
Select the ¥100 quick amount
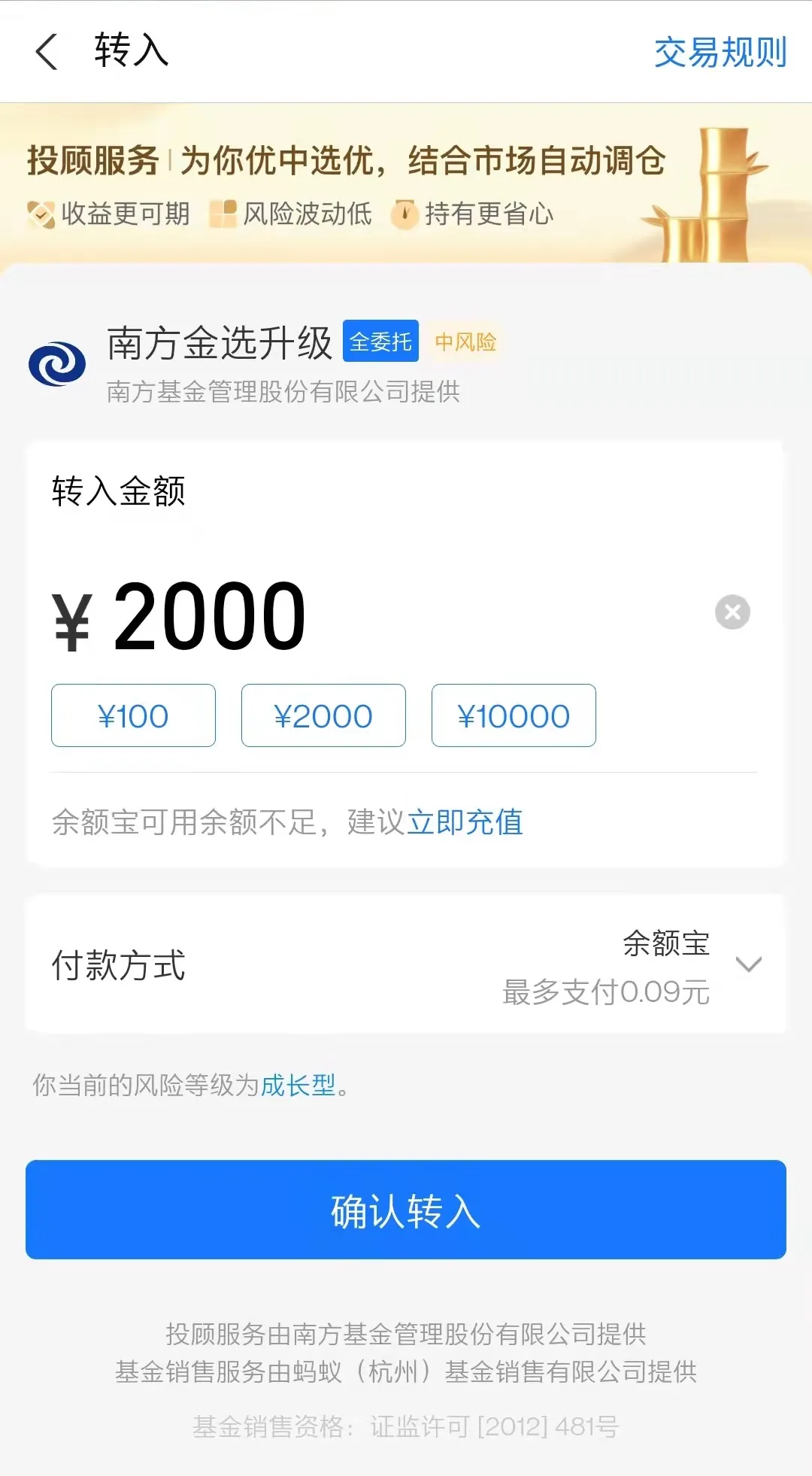point(133,715)
